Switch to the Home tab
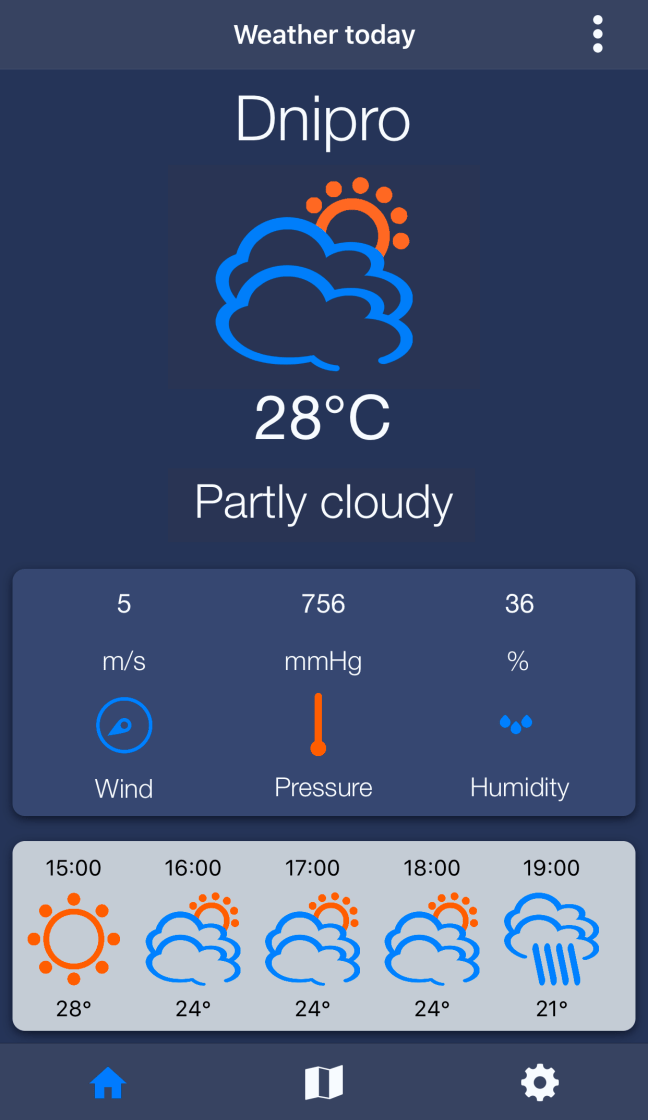The image size is (648, 1120). tap(108, 1082)
